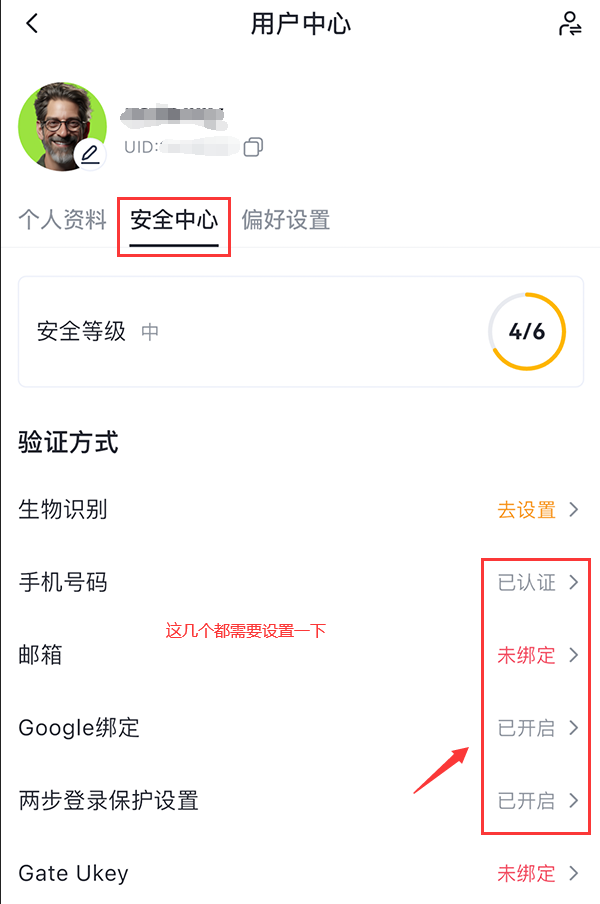Switch to the 偏好设置 tab
Screen dimensions: 600x904
[286, 220]
